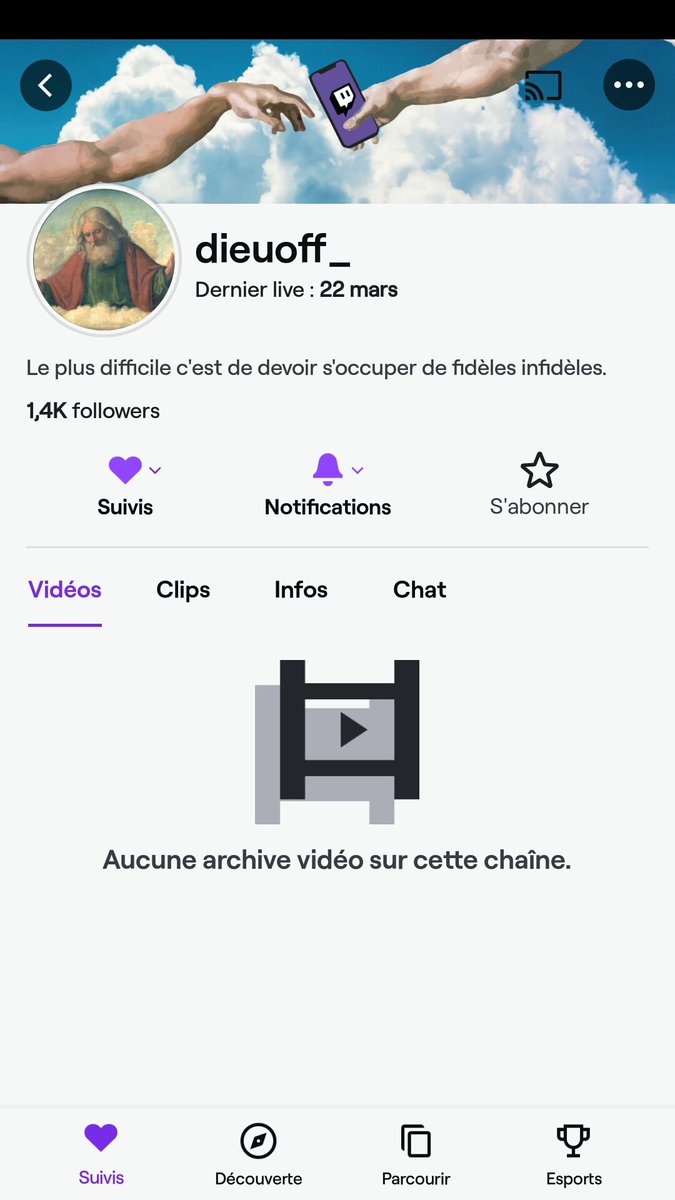The image size is (675, 1200).
Task: Tap the dieuoff_ profile avatar
Action: click(x=104, y=258)
